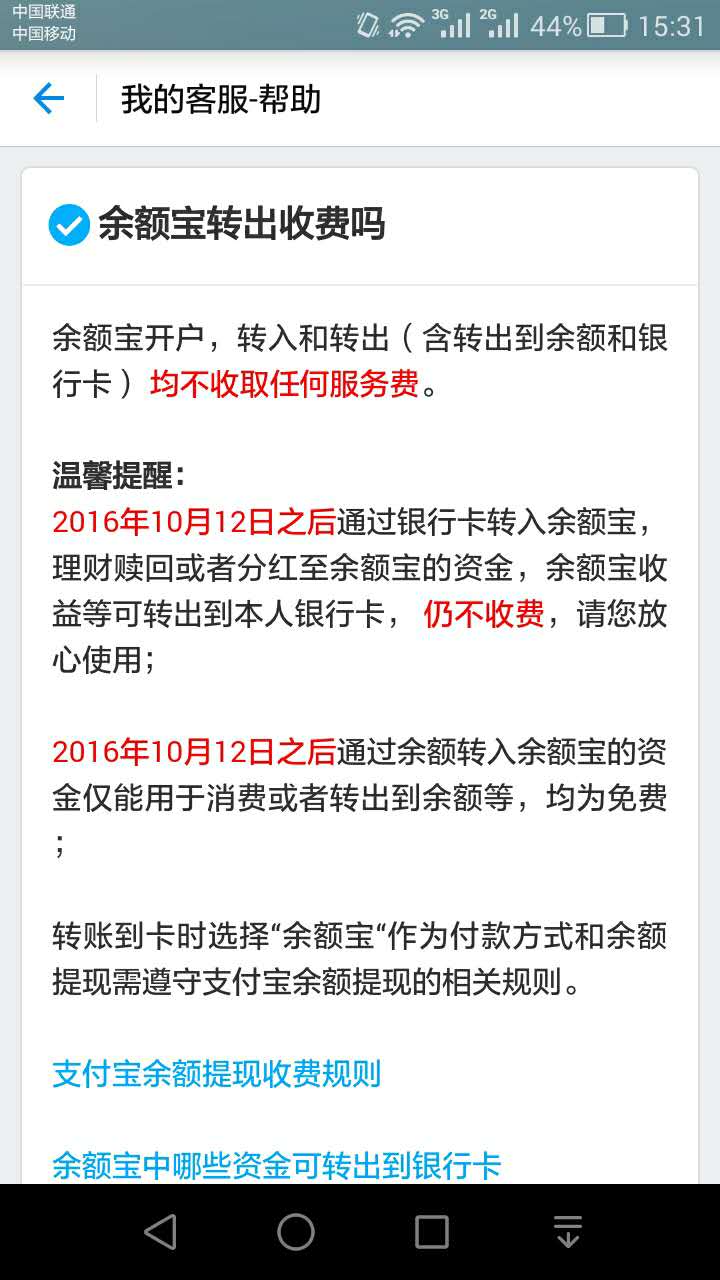Tap the square recent apps button
The width and height of the screenshot is (720, 1280).
click(x=430, y=1232)
